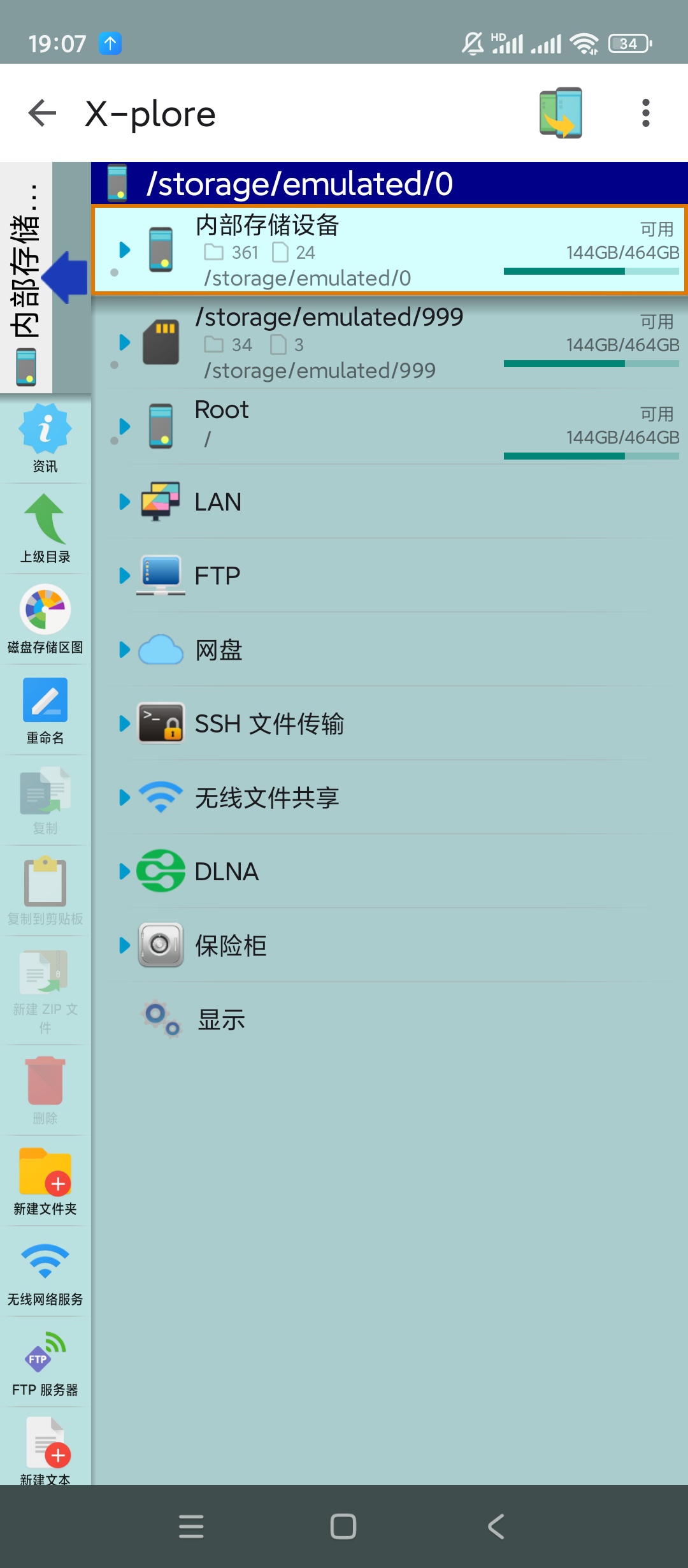Screen dimensions: 688x1568
Task: Expand the /storage/emulated/999 entry
Action: [x=125, y=342]
